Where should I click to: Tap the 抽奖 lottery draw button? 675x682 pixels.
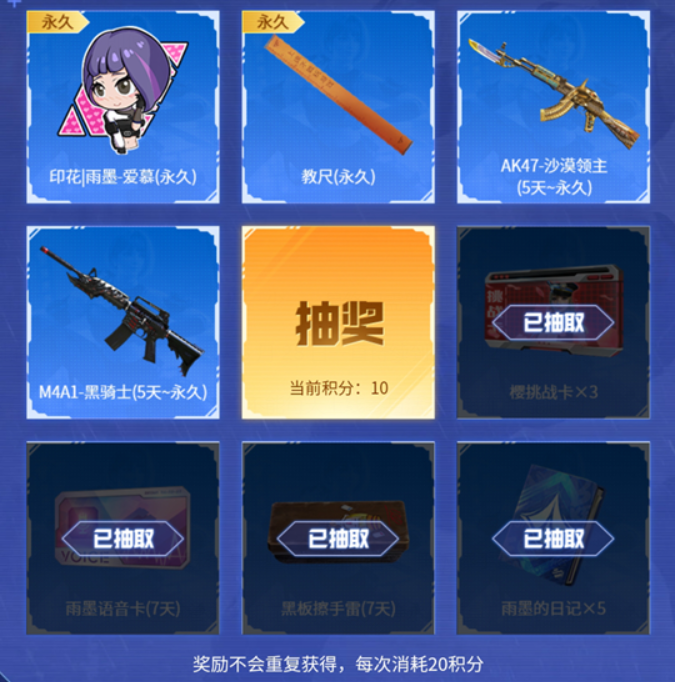338,322
